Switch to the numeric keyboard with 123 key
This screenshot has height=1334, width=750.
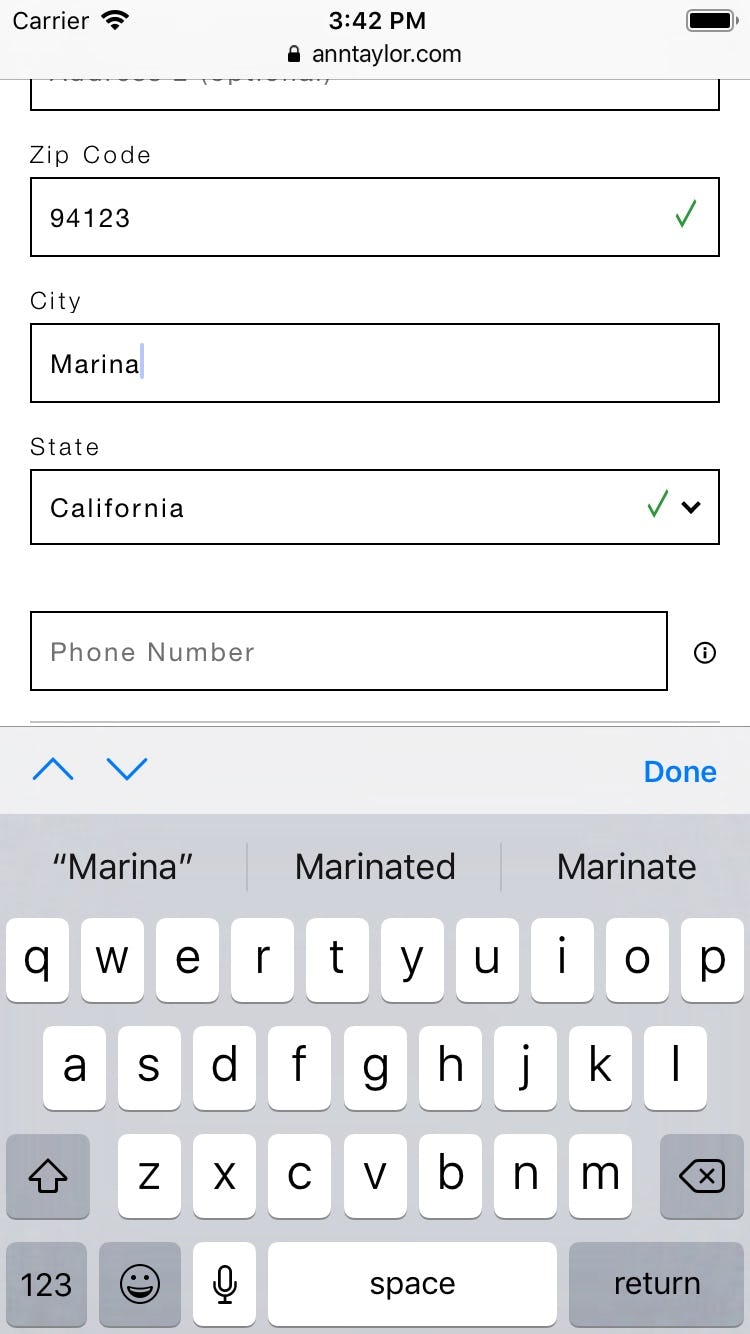click(x=47, y=1283)
